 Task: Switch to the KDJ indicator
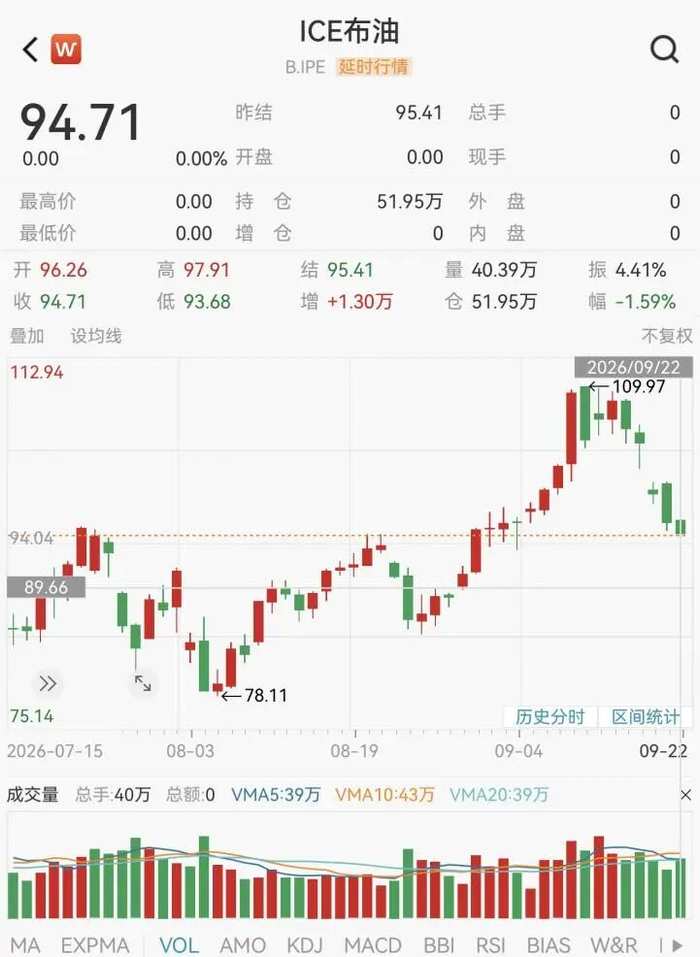[x=305, y=945]
